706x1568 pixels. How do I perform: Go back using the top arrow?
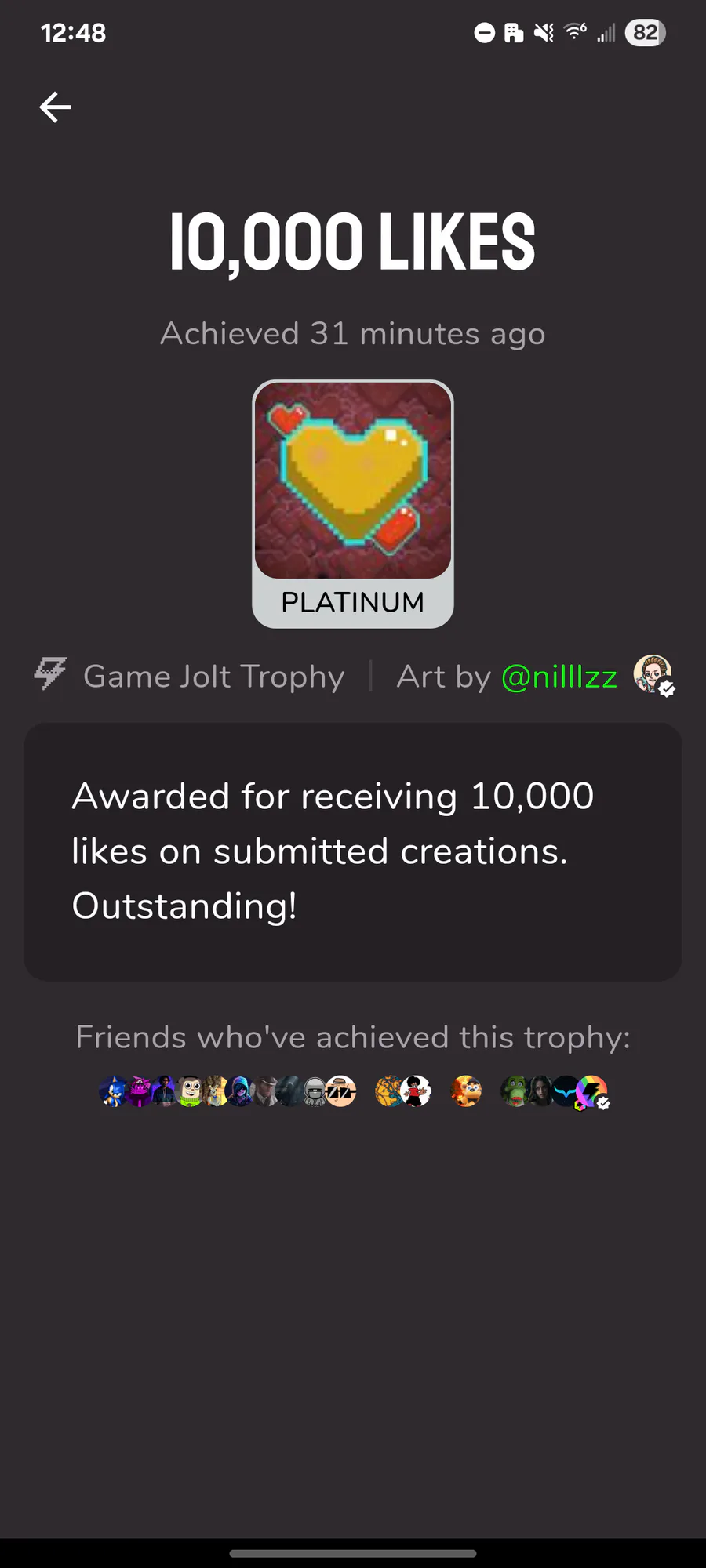point(55,107)
